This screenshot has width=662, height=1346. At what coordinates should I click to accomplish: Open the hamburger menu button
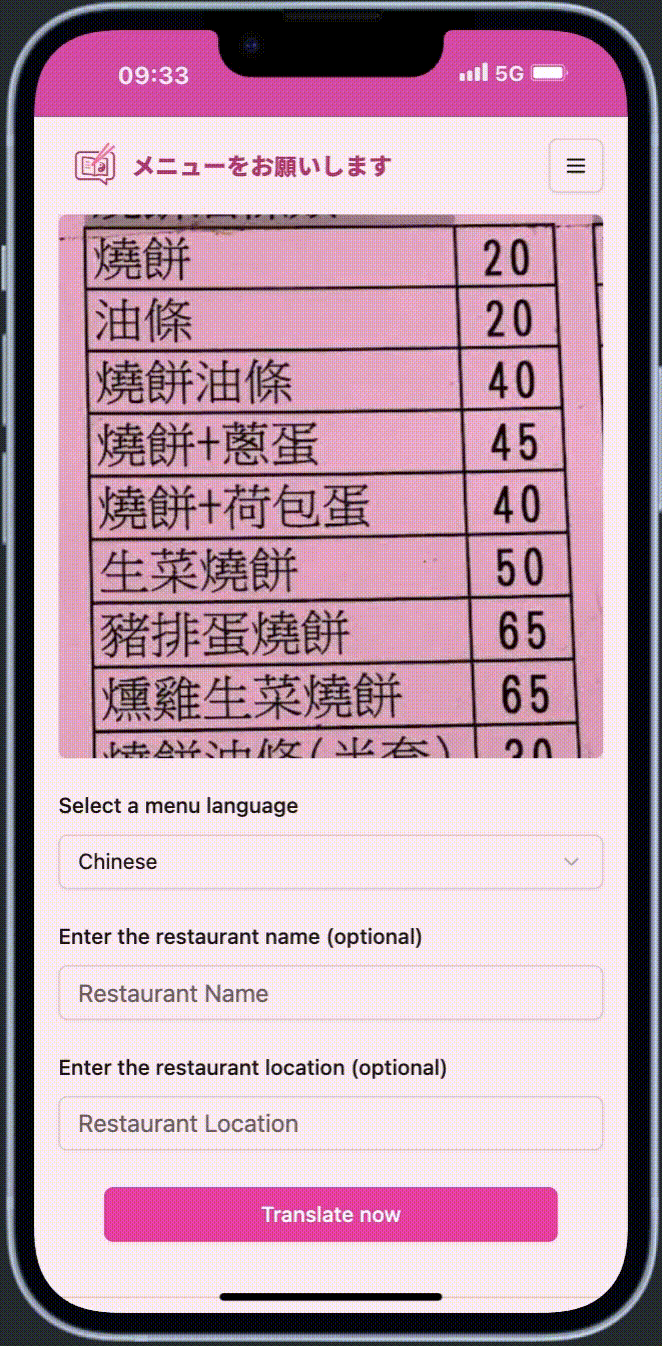[575, 166]
